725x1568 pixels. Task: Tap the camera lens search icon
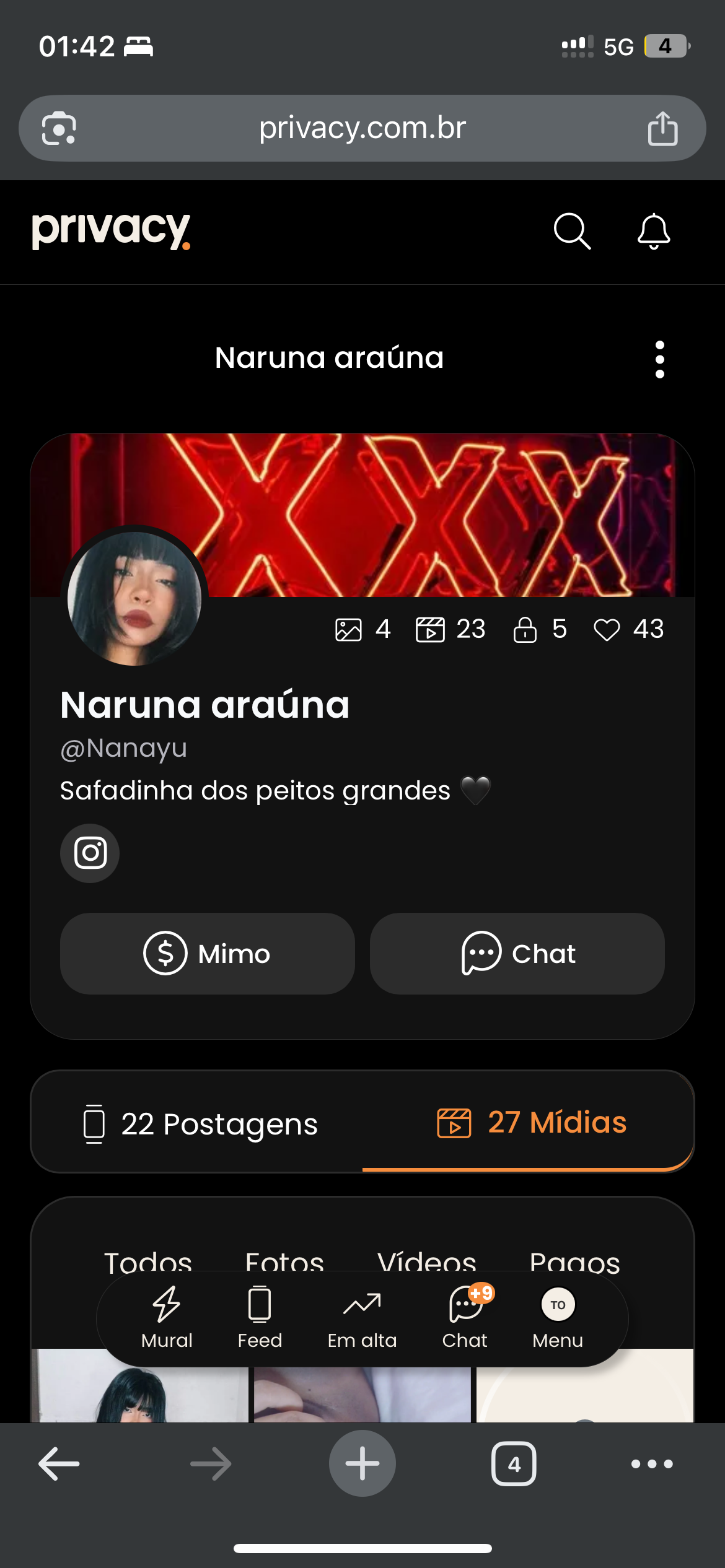59,128
